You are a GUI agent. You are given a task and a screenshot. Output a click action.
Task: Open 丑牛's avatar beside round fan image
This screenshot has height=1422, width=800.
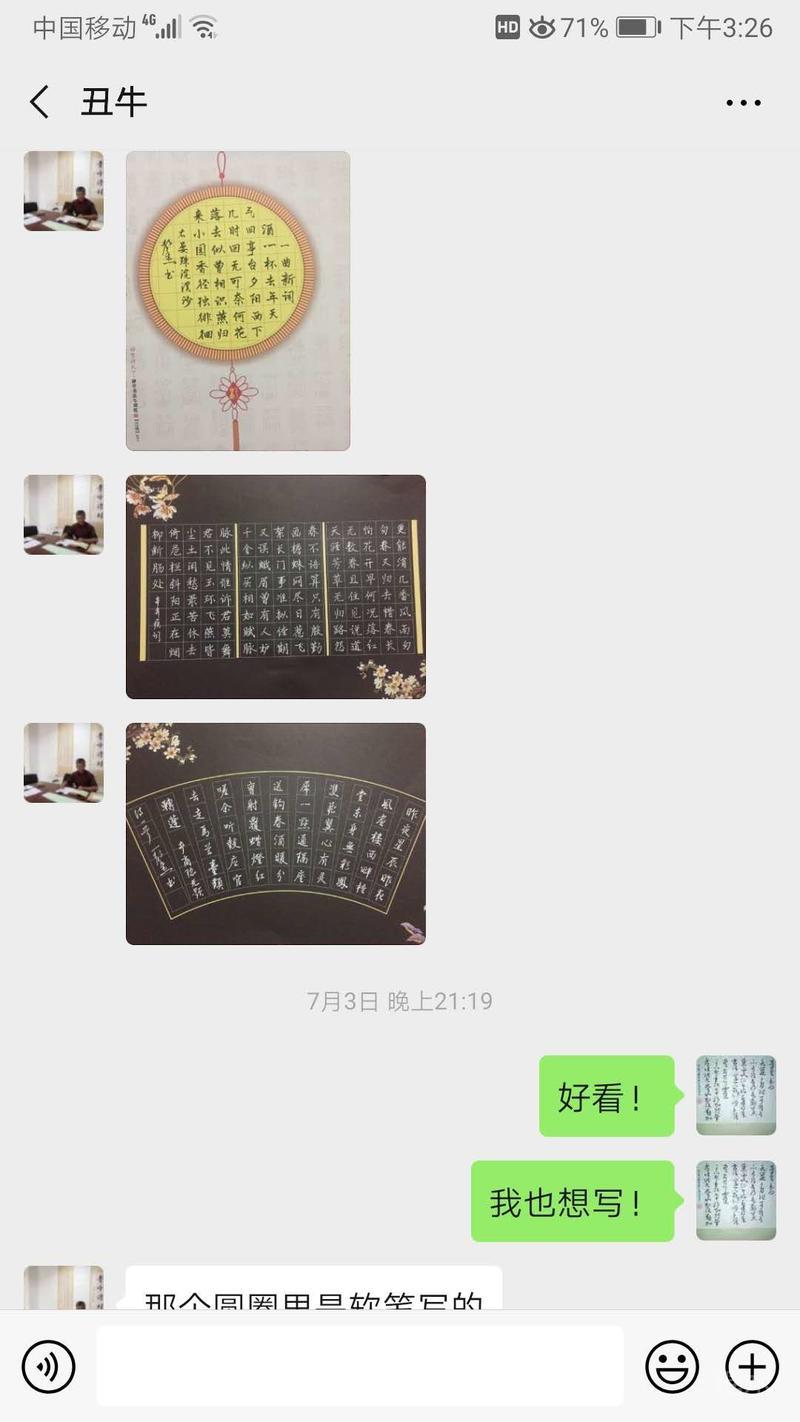64,191
